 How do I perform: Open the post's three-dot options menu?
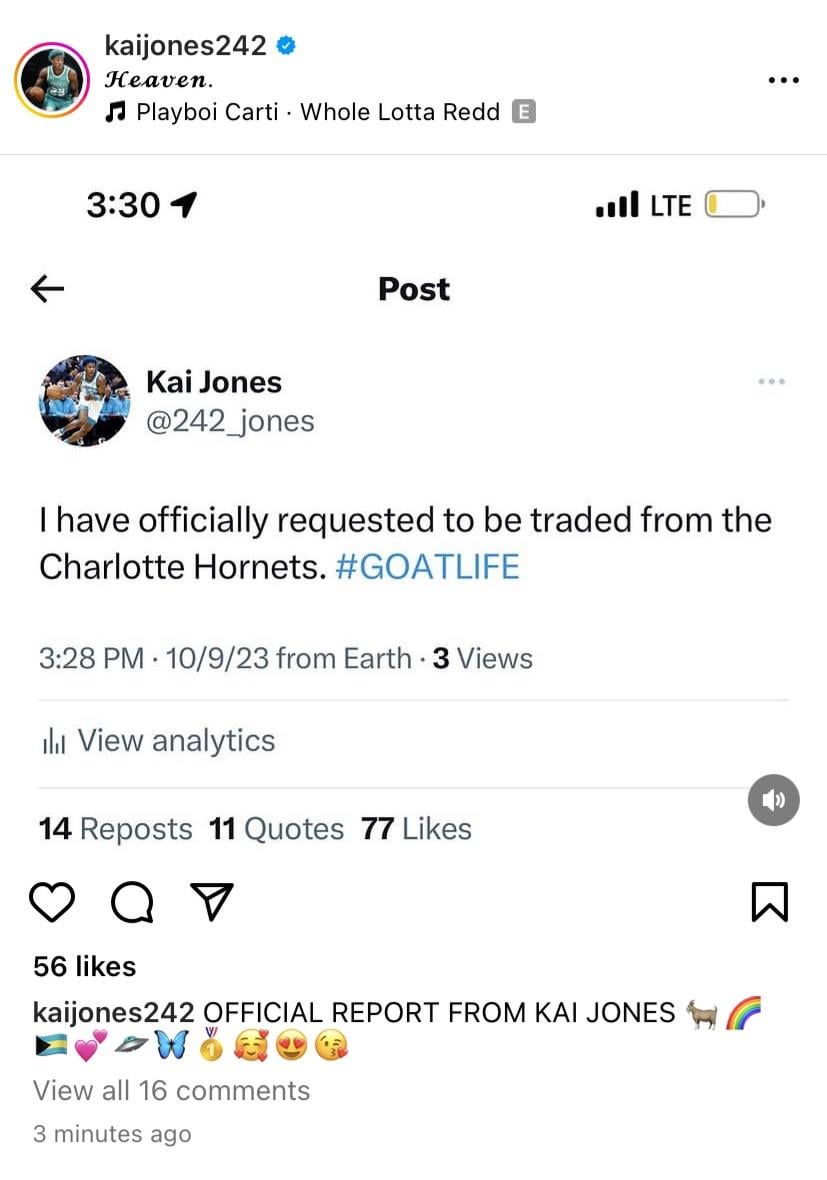(x=782, y=80)
